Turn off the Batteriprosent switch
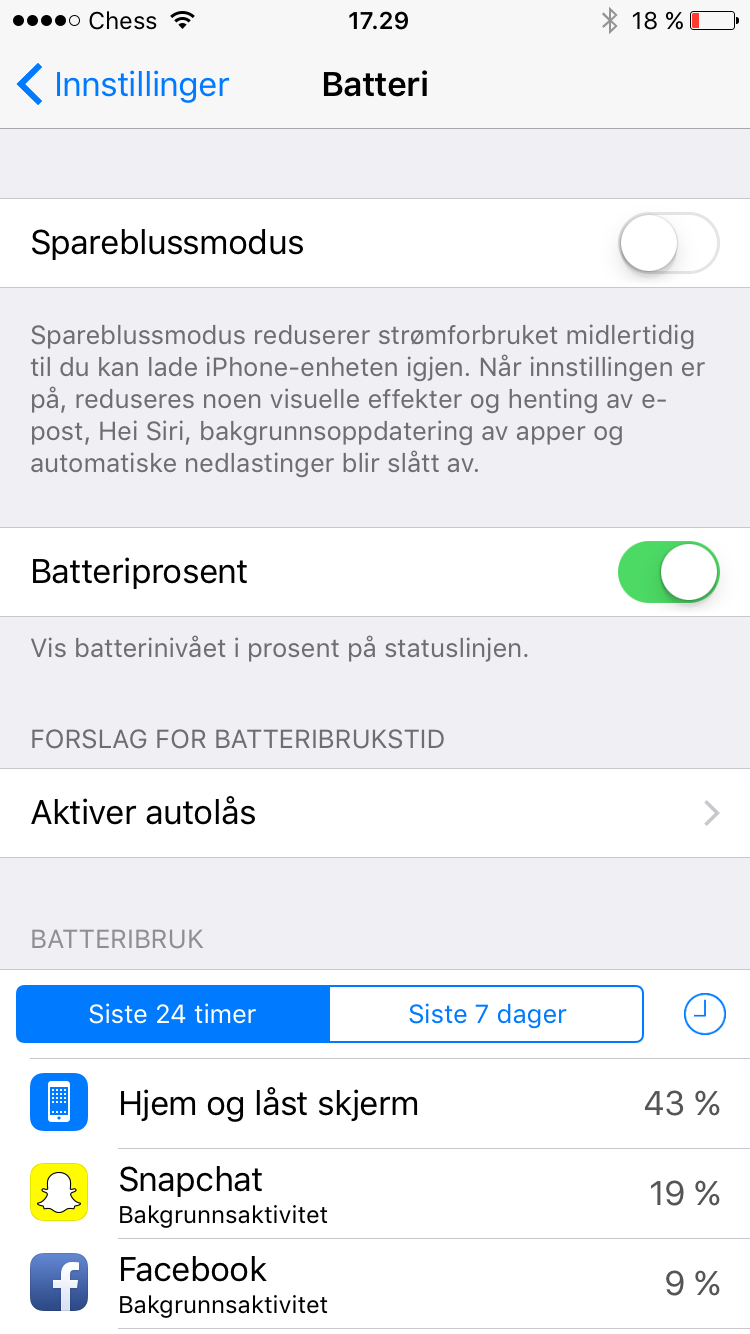Screen dimensions: 750x1334 pyautogui.click(x=669, y=572)
